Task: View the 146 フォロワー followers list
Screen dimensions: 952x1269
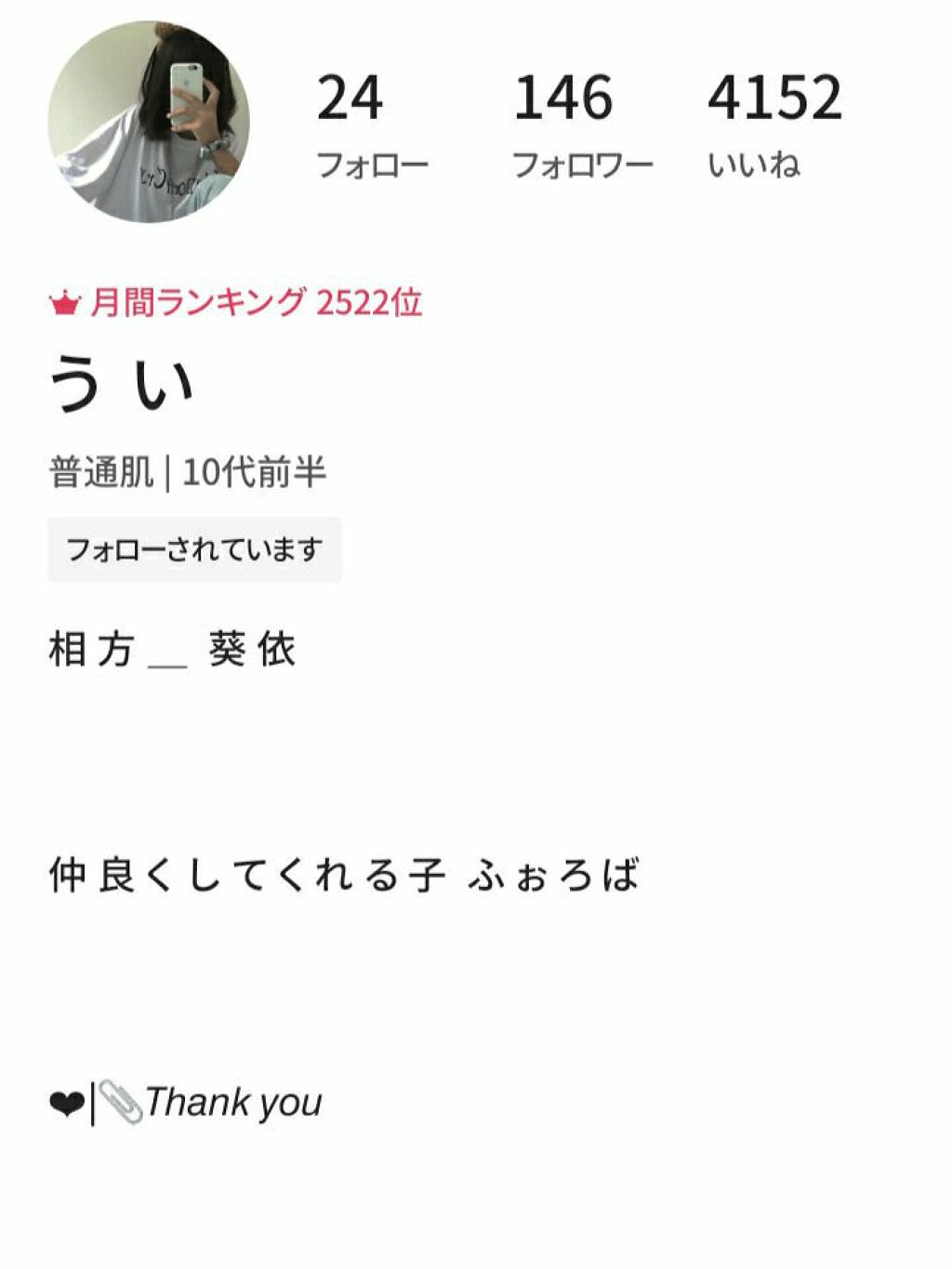Action: coord(581,125)
